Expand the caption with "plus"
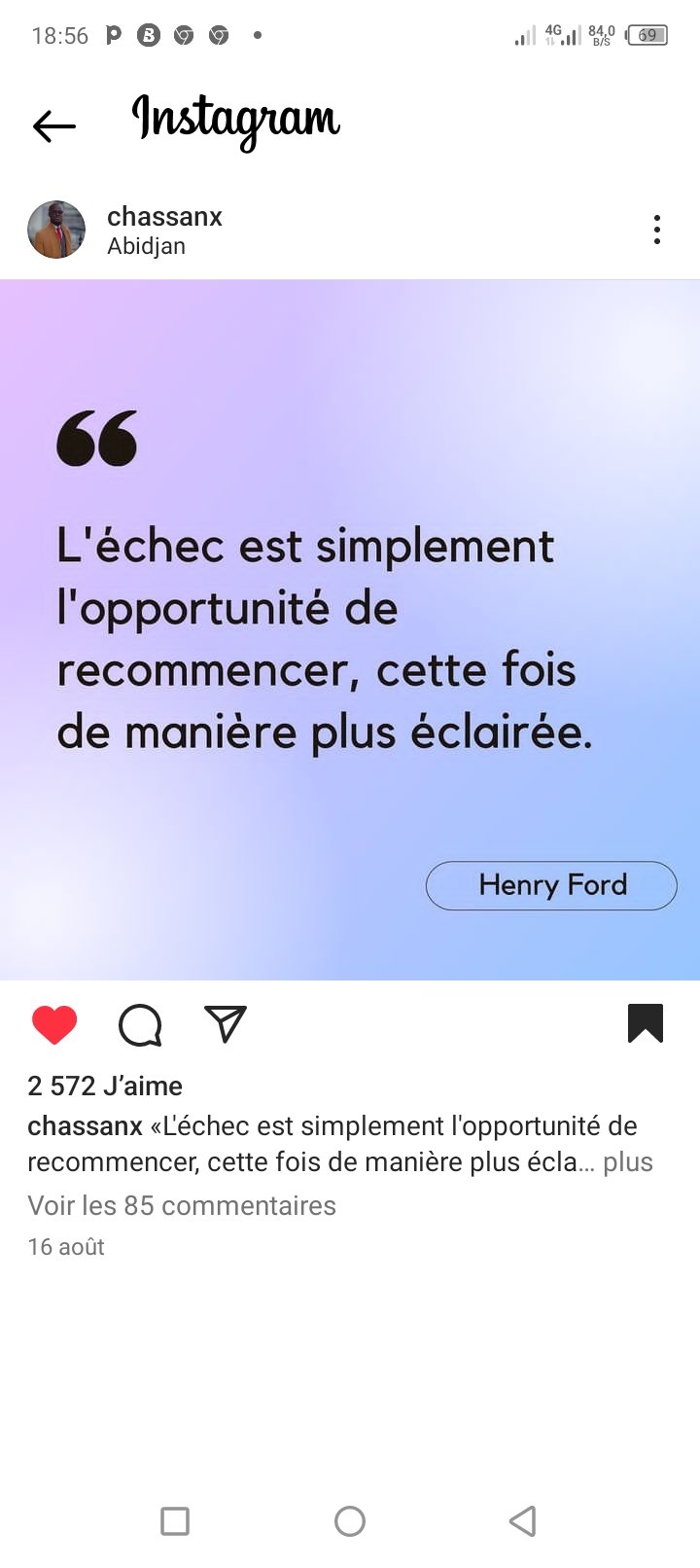 coord(628,1162)
